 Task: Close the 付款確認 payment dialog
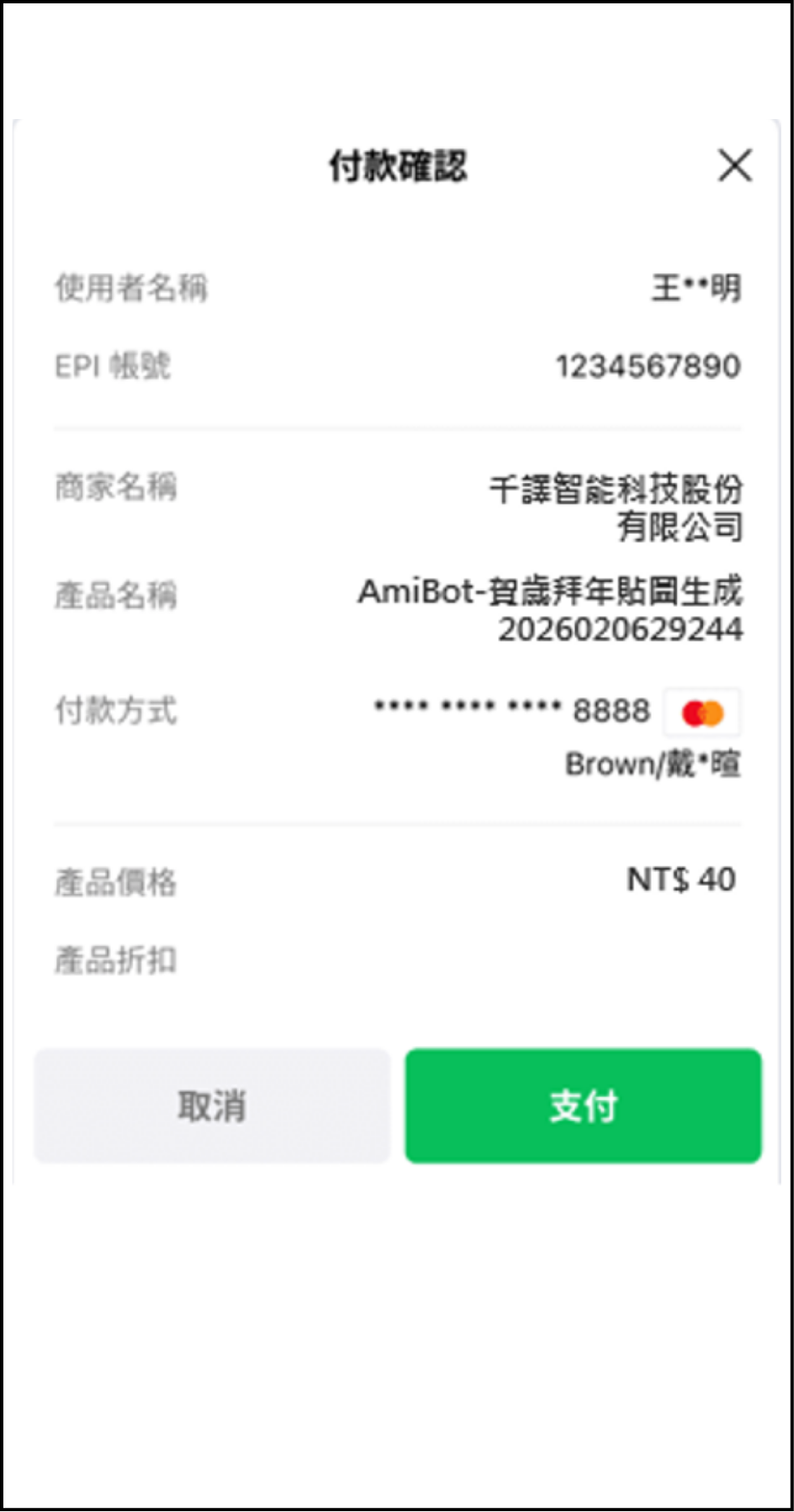tap(735, 166)
